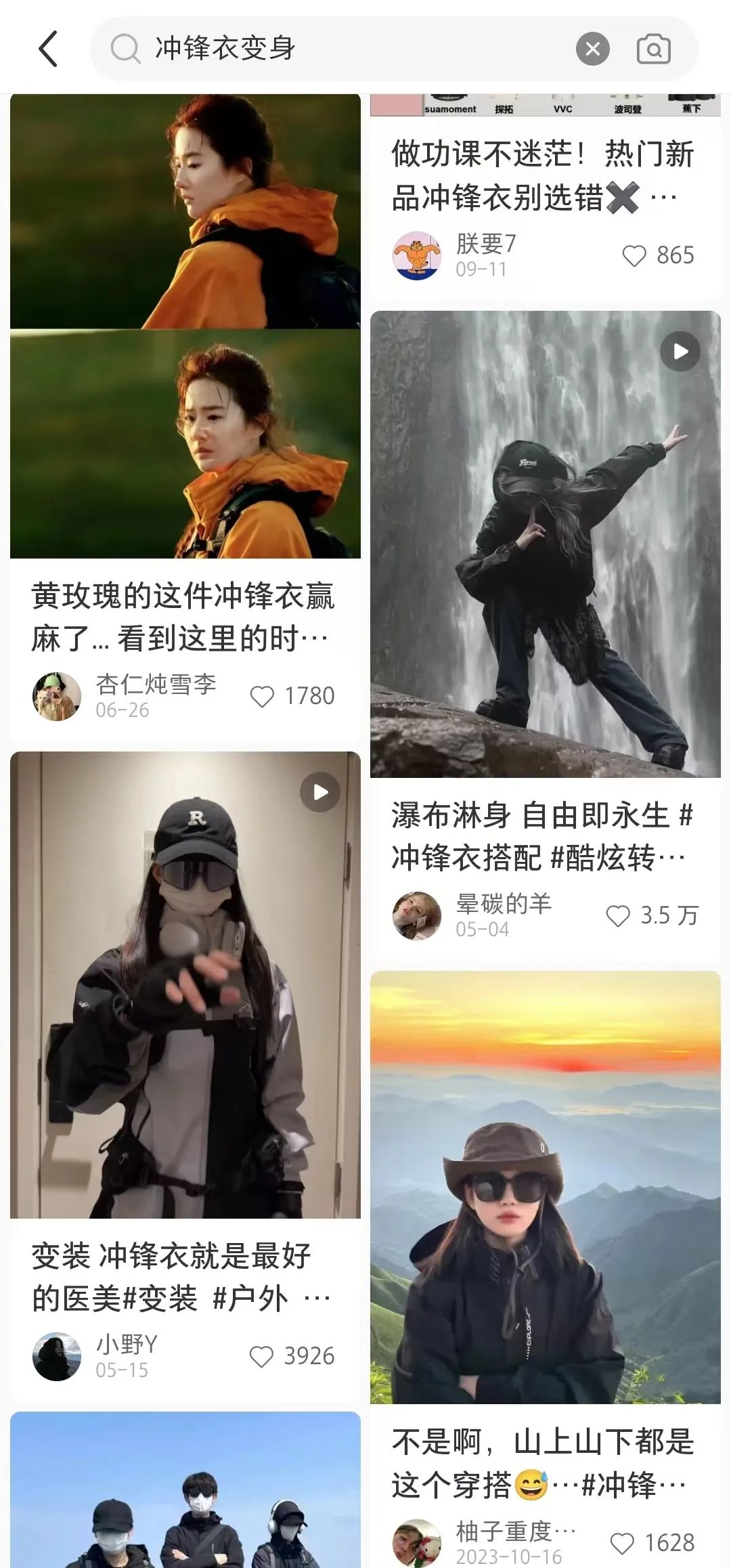Open the 不是啊，山上山下都是这个穿搭 post

[545, 1186]
